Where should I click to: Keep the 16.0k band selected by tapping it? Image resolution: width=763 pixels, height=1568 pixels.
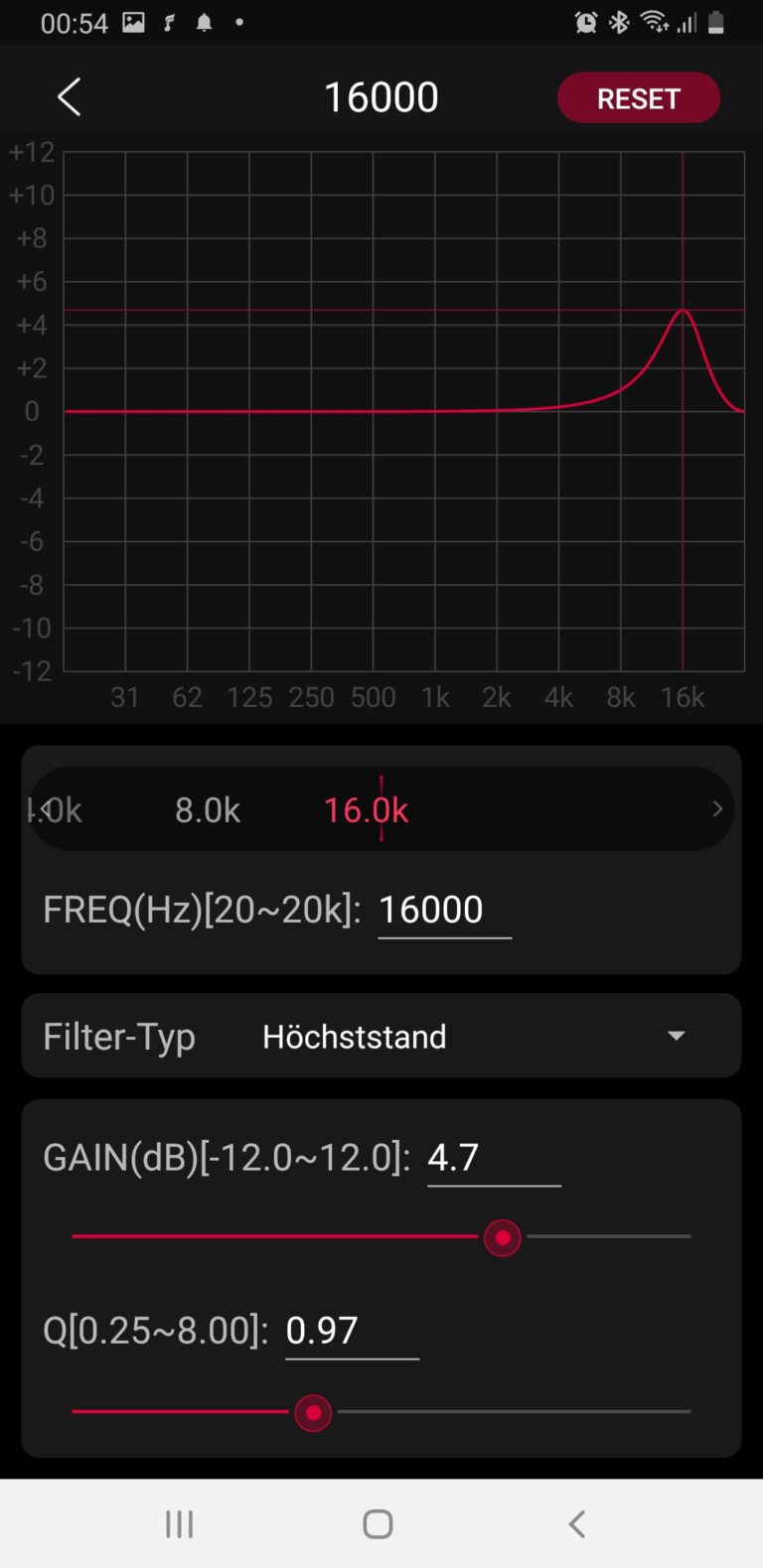(366, 809)
